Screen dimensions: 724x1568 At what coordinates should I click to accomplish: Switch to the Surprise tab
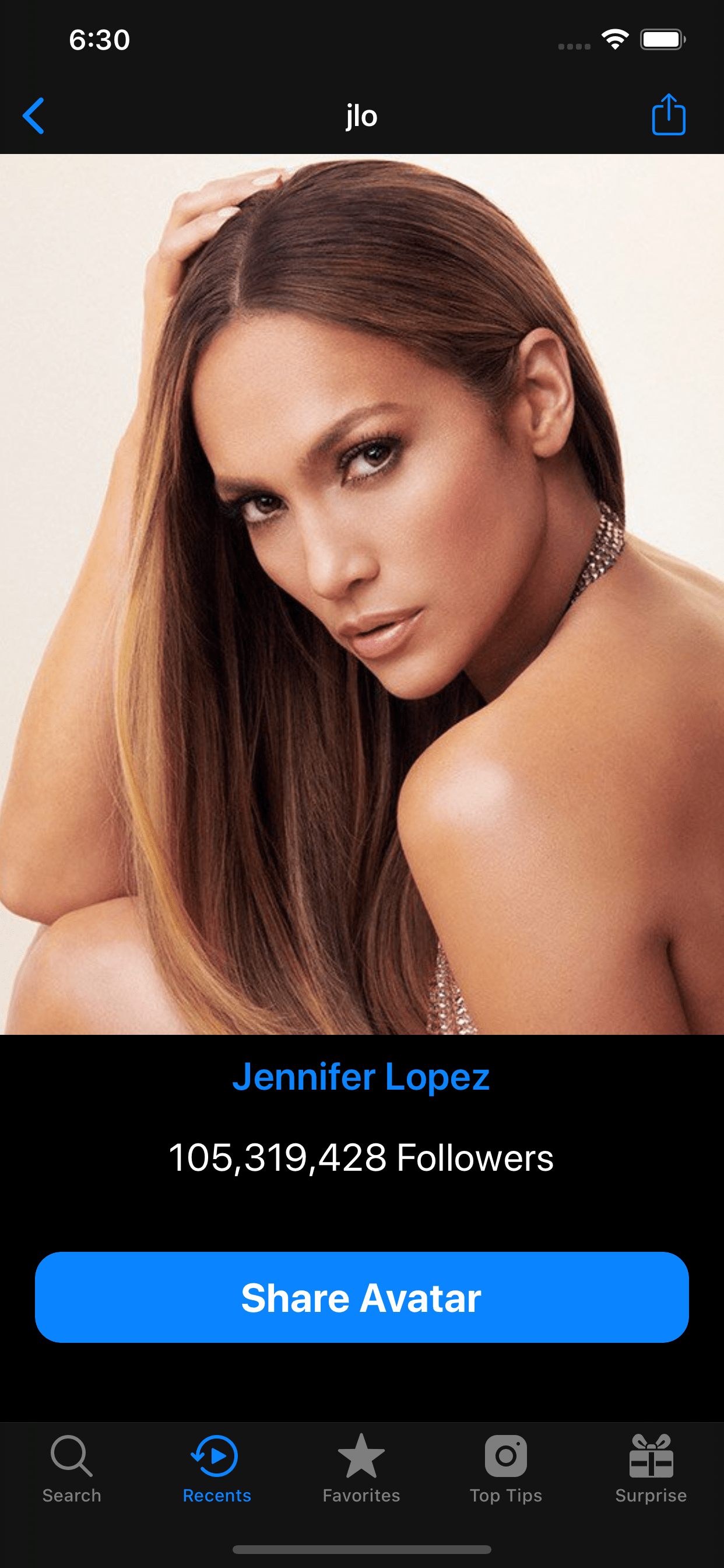(x=651, y=1469)
